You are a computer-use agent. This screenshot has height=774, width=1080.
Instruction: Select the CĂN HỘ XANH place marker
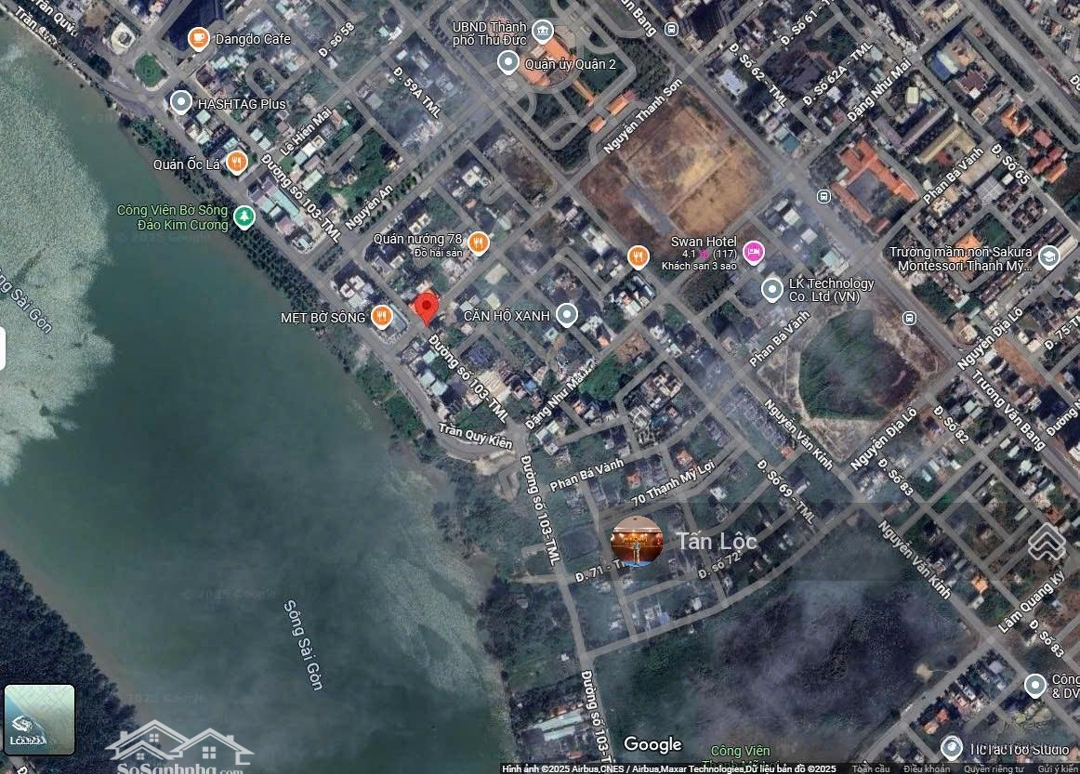(567, 316)
